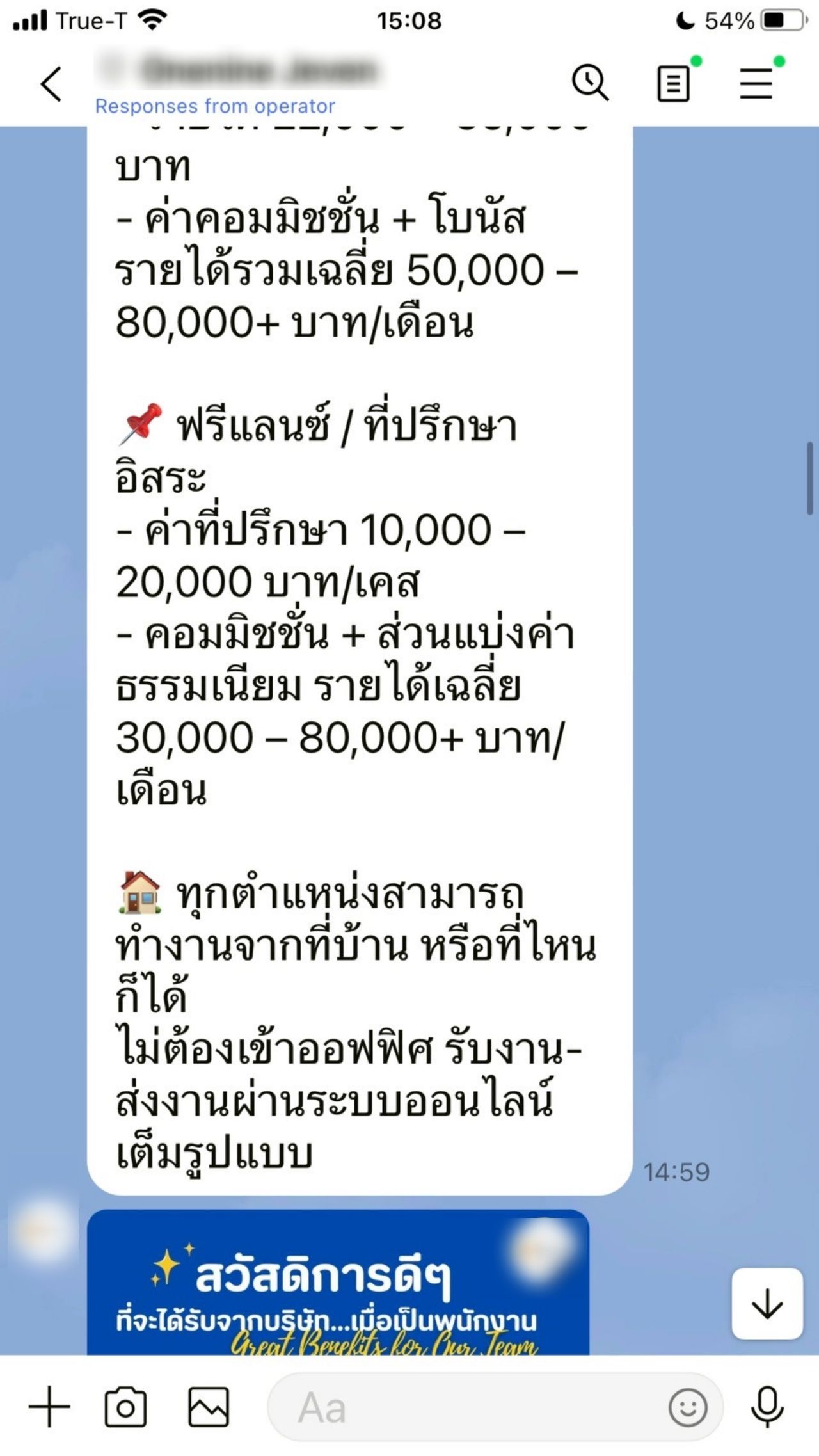The image size is (819, 1456).
Task: Jump to latest message arrow
Action: (767, 1303)
